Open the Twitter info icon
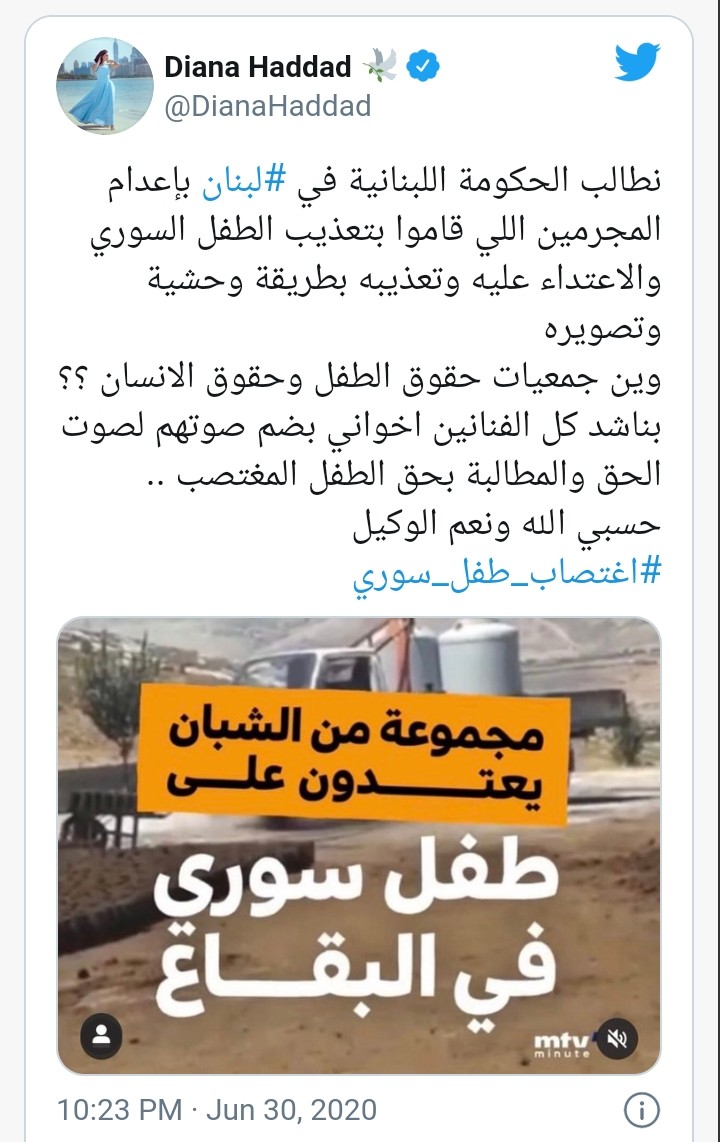The width and height of the screenshot is (720, 1142). point(641,1109)
